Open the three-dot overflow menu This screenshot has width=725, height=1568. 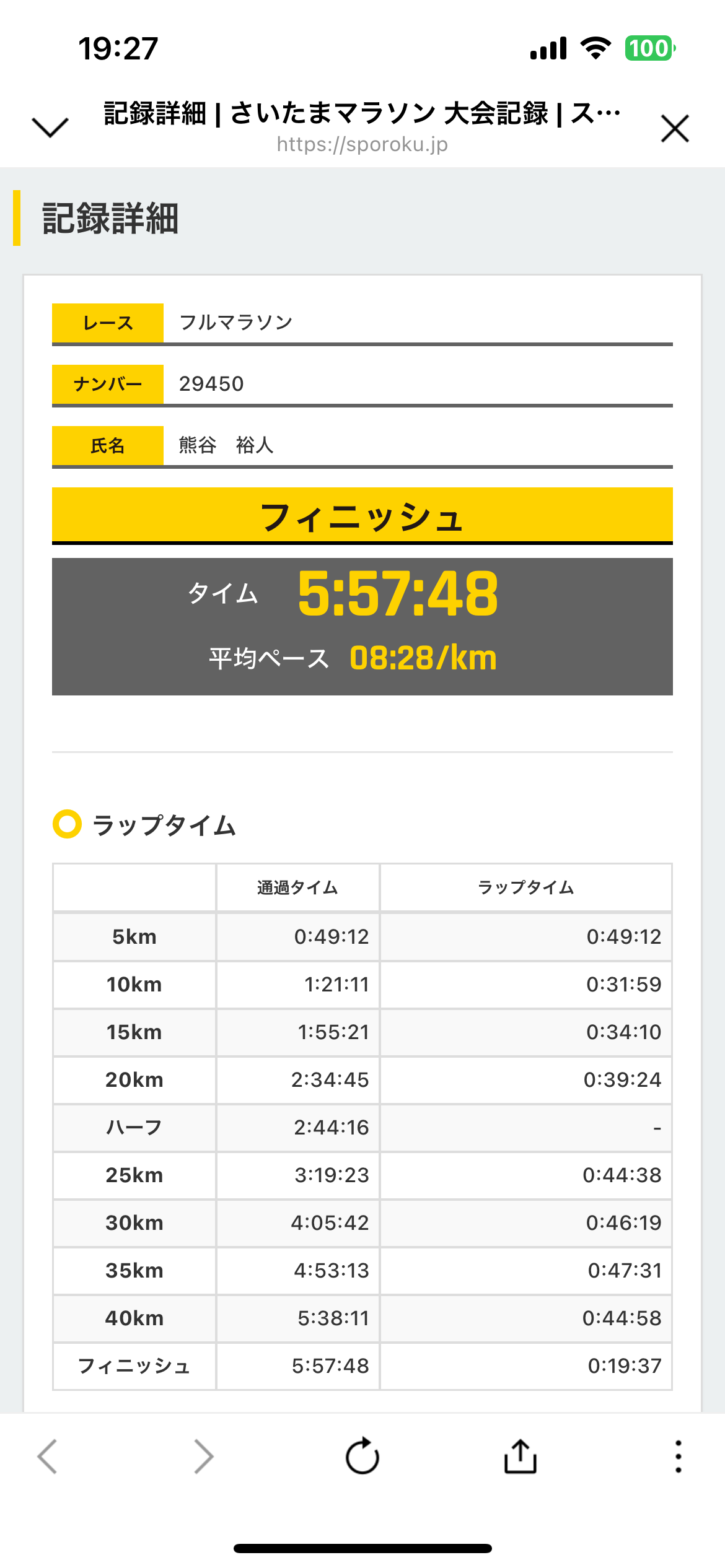[679, 1456]
